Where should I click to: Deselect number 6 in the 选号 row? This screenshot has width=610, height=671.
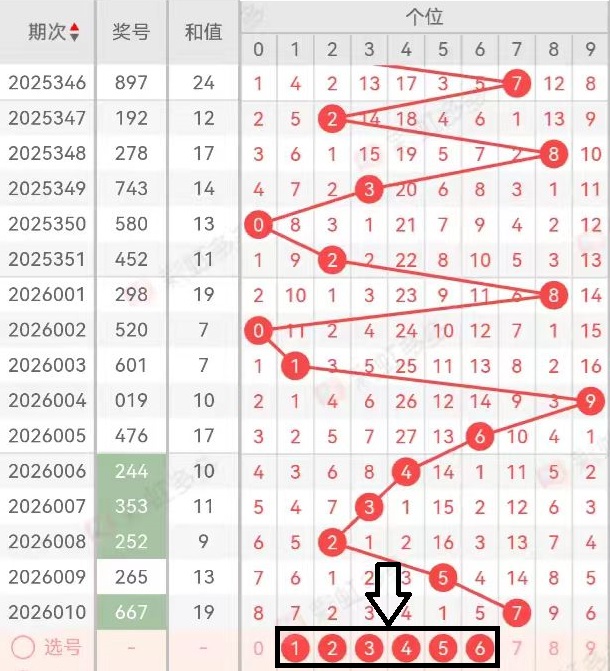point(480,650)
